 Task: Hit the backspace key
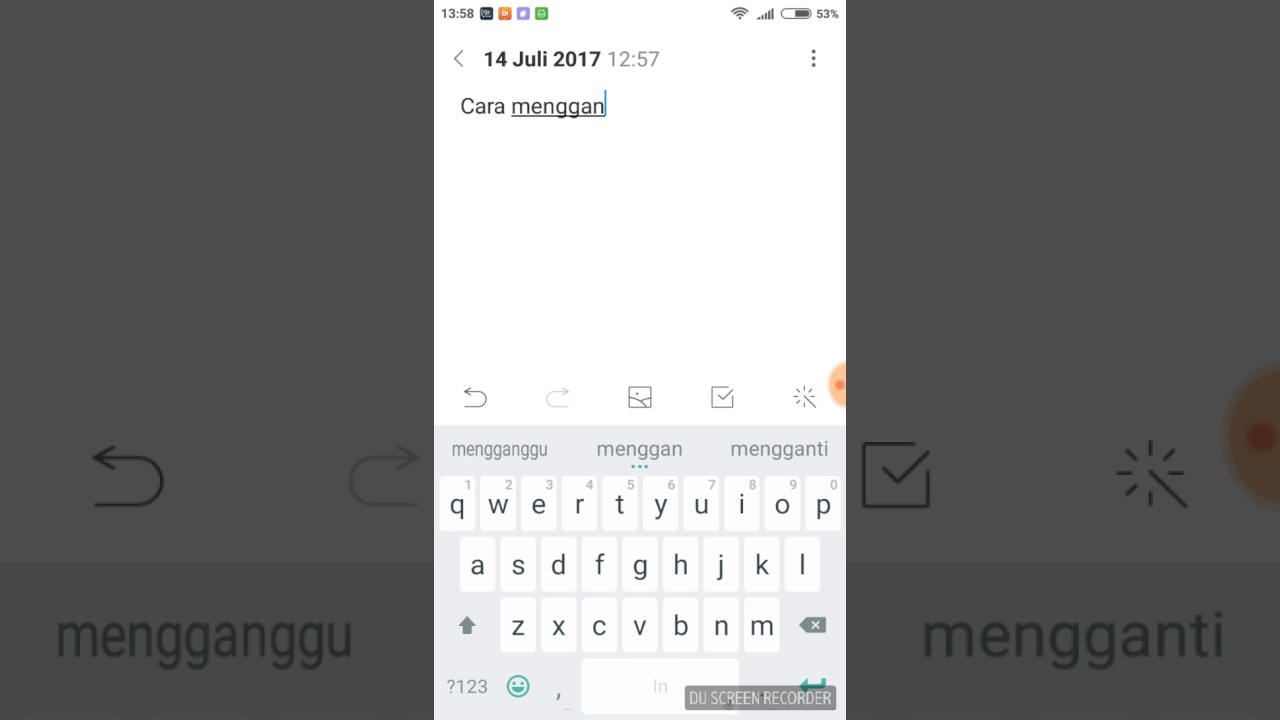812,625
